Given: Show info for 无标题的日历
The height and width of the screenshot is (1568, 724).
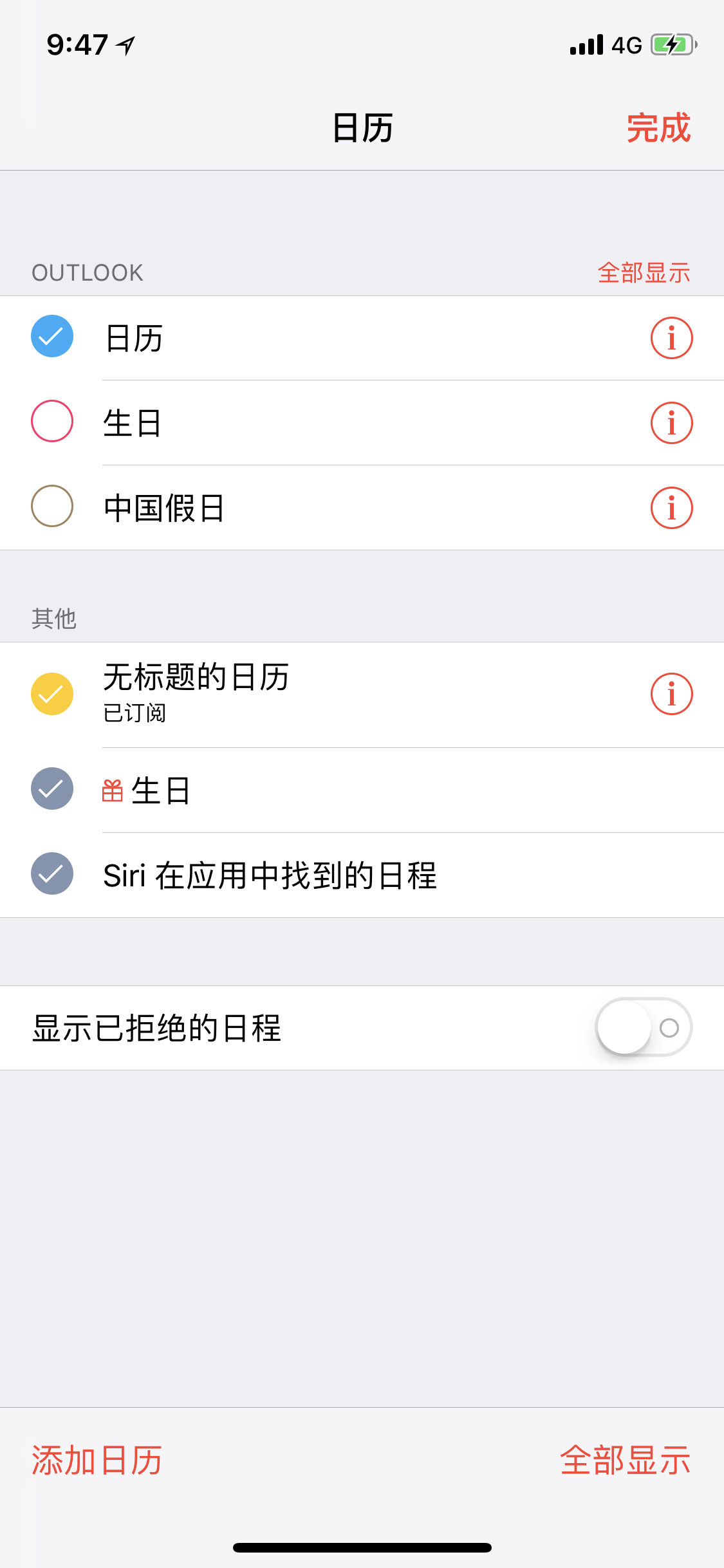Looking at the screenshot, I should pos(671,695).
